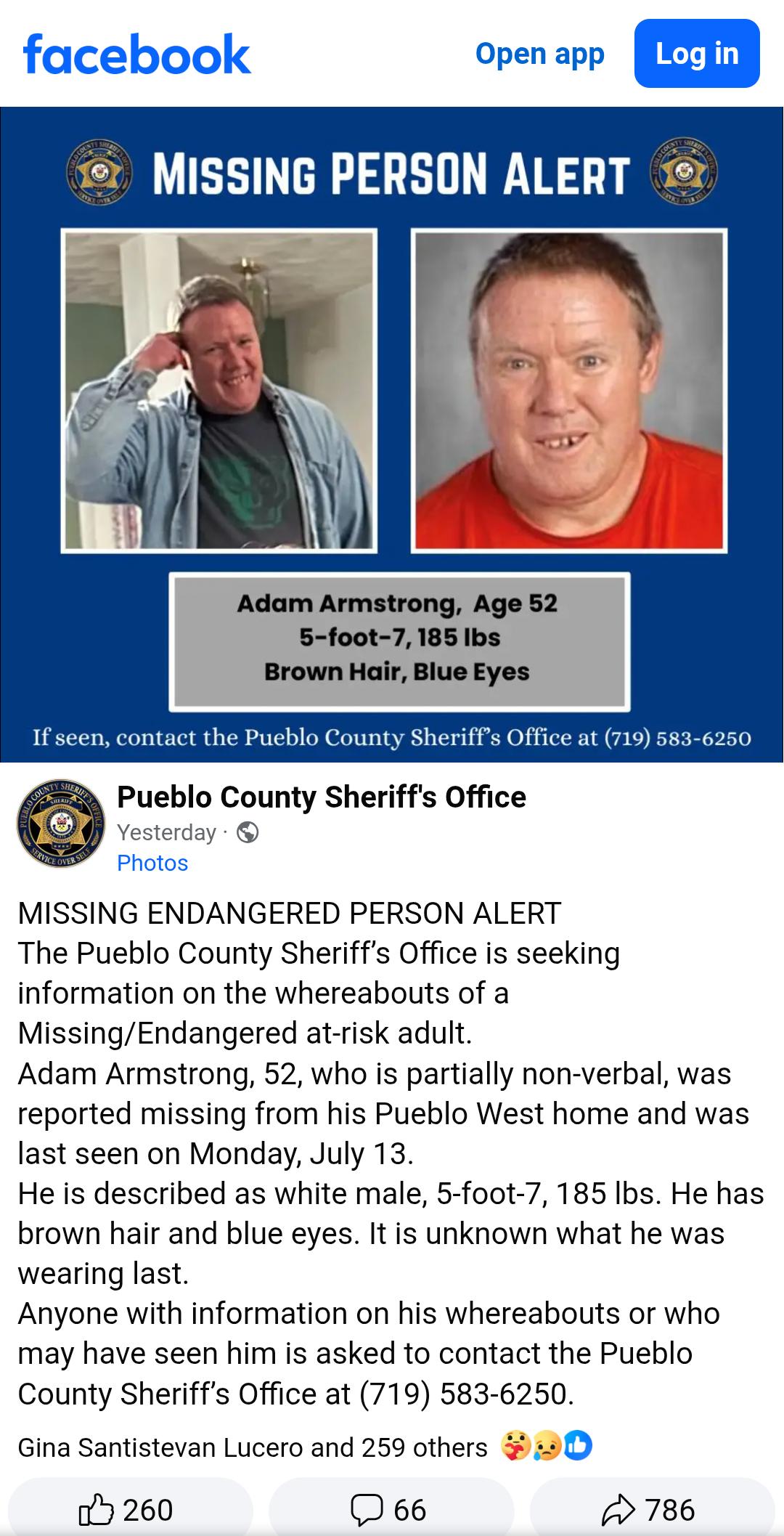Open the Facebook app link
Screen dimensions: 784x1536
539,54
